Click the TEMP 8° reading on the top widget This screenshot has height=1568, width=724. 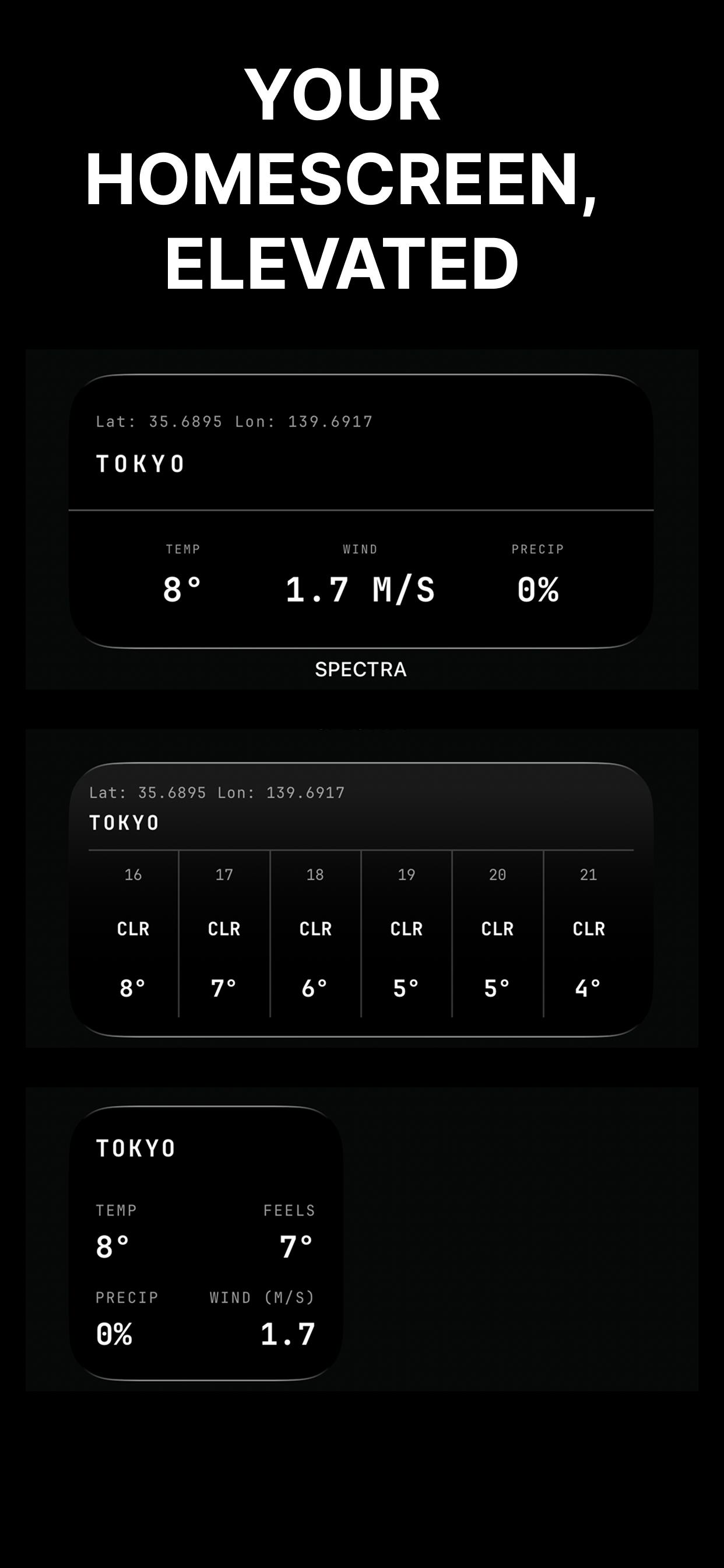coord(183,588)
